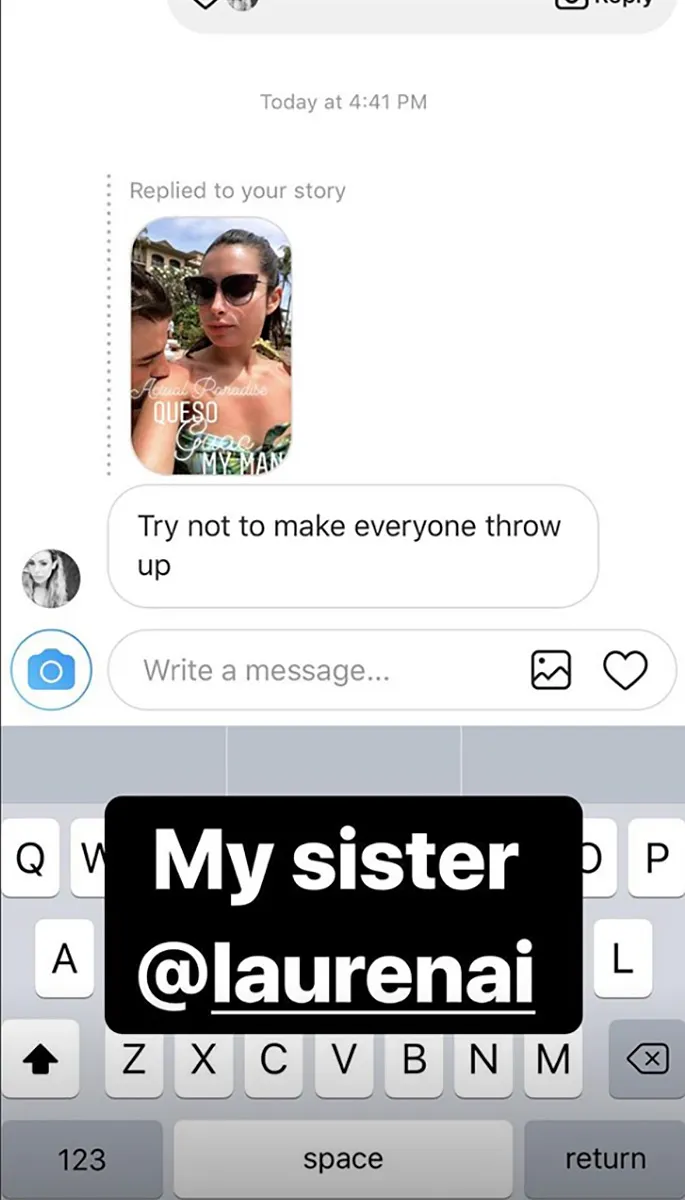The width and height of the screenshot is (685, 1200).
Task: Open the photo gallery picker icon
Action: pyautogui.click(x=550, y=670)
